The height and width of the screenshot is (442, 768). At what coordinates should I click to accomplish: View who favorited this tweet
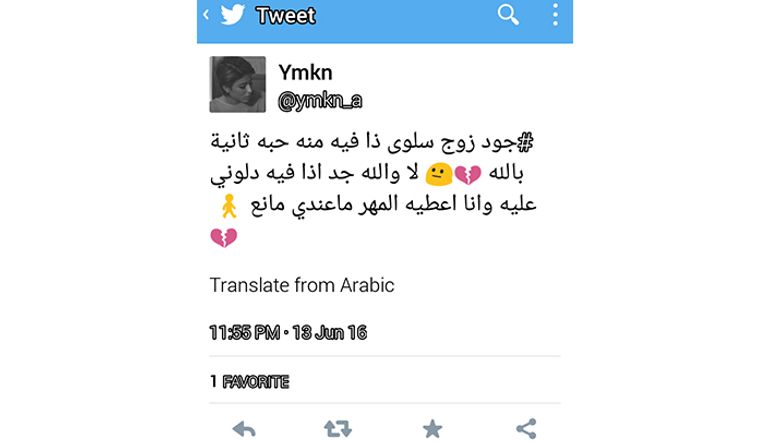(249, 381)
